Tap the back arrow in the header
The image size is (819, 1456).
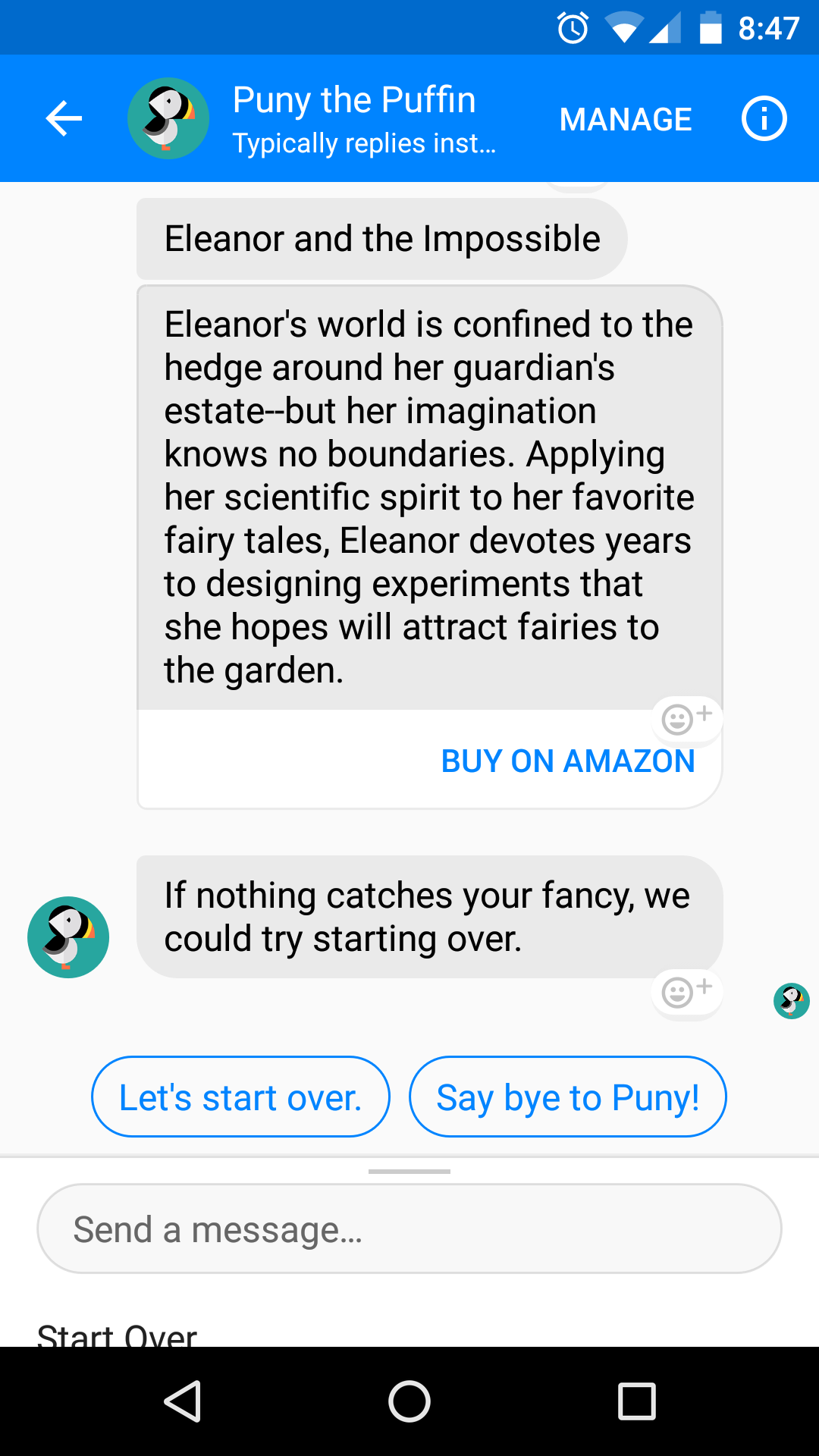[63, 118]
